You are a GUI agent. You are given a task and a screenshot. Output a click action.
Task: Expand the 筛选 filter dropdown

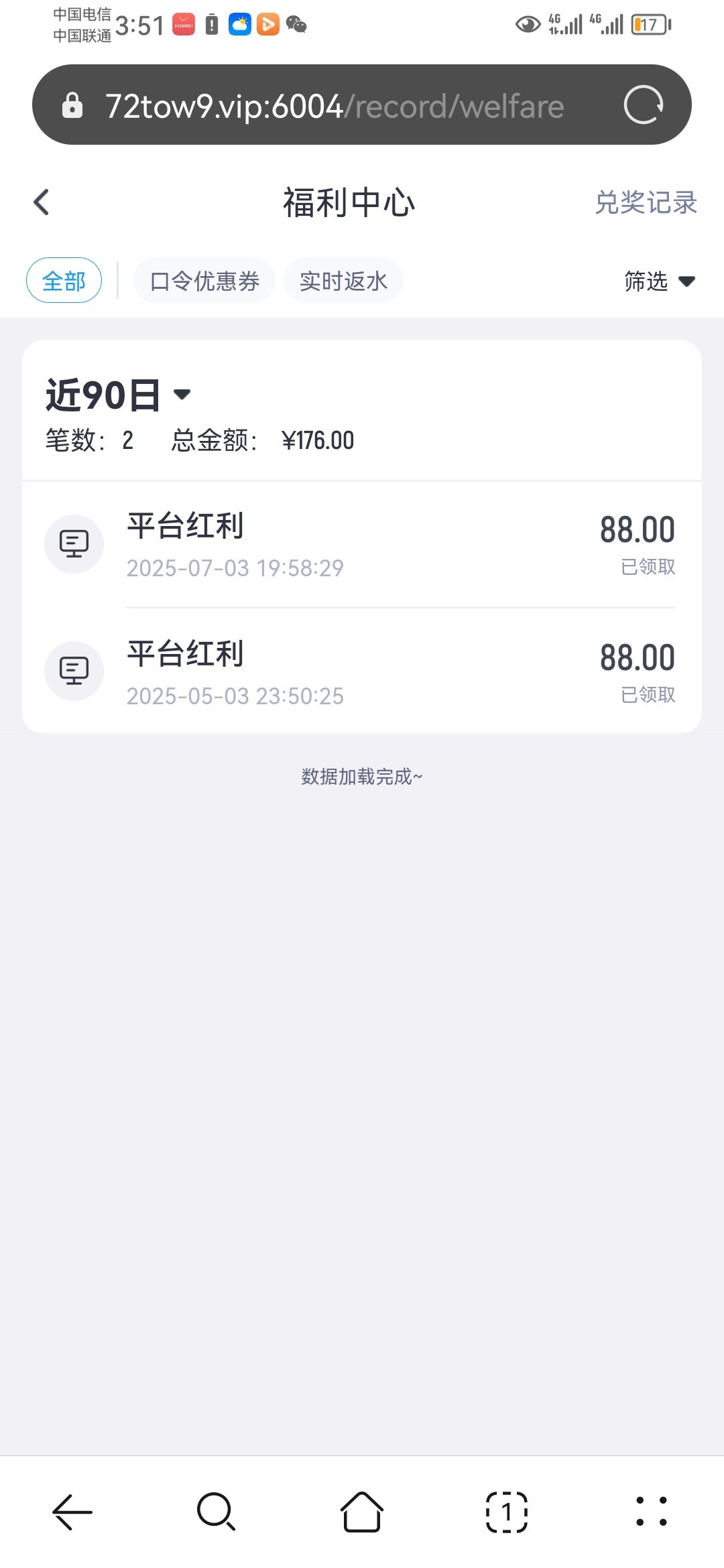pyautogui.click(x=659, y=281)
